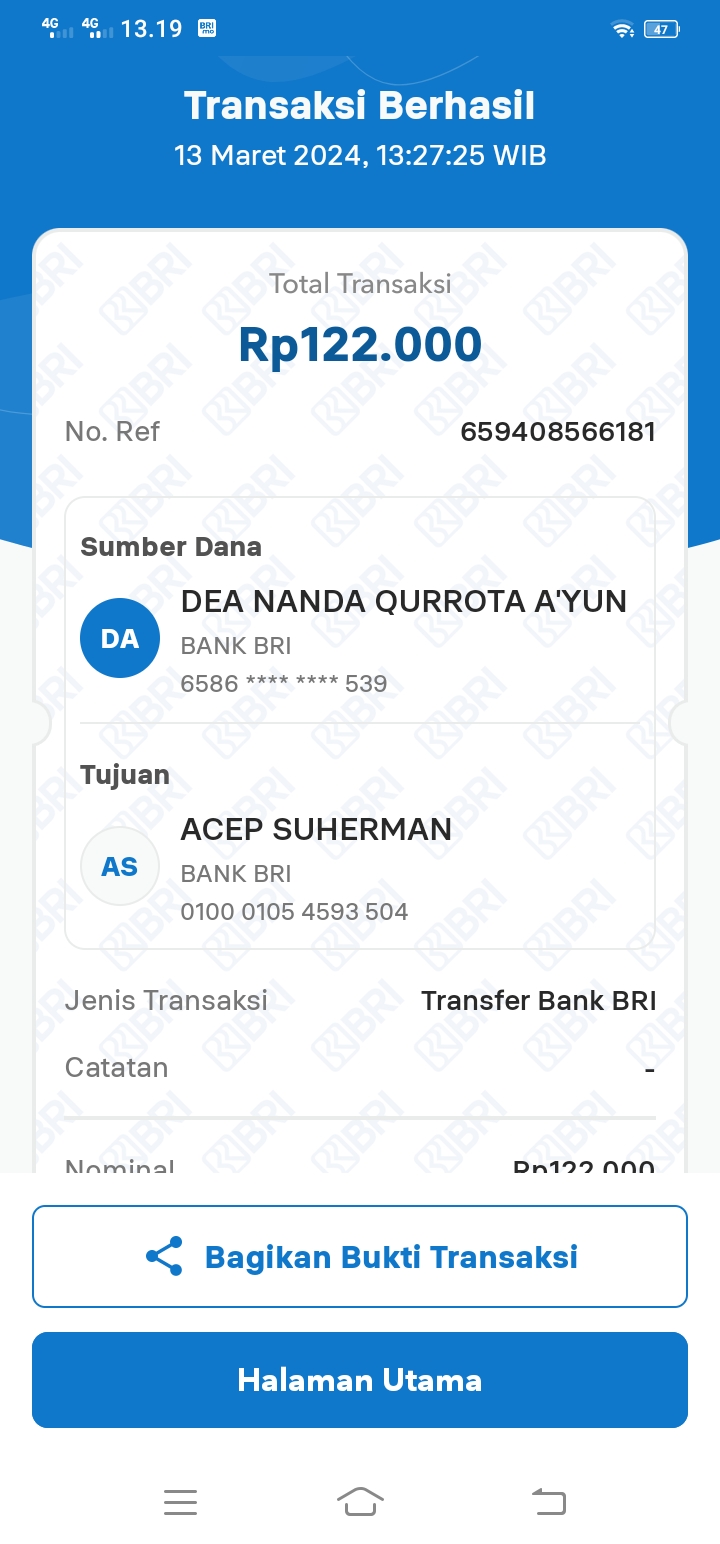Go to Halaman Utama
This screenshot has height=1544, width=720.
[x=360, y=1380]
